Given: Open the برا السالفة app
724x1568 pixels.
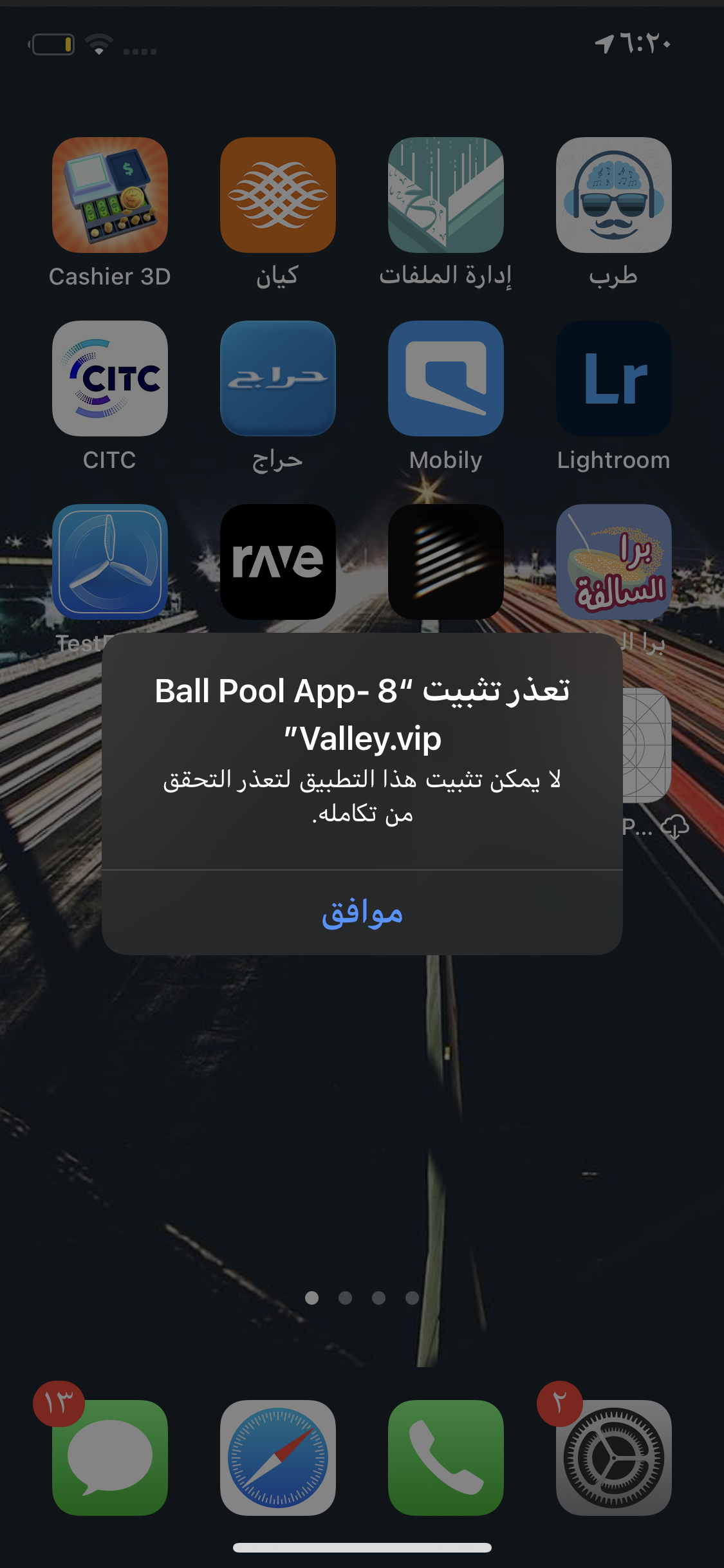Looking at the screenshot, I should [613, 562].
